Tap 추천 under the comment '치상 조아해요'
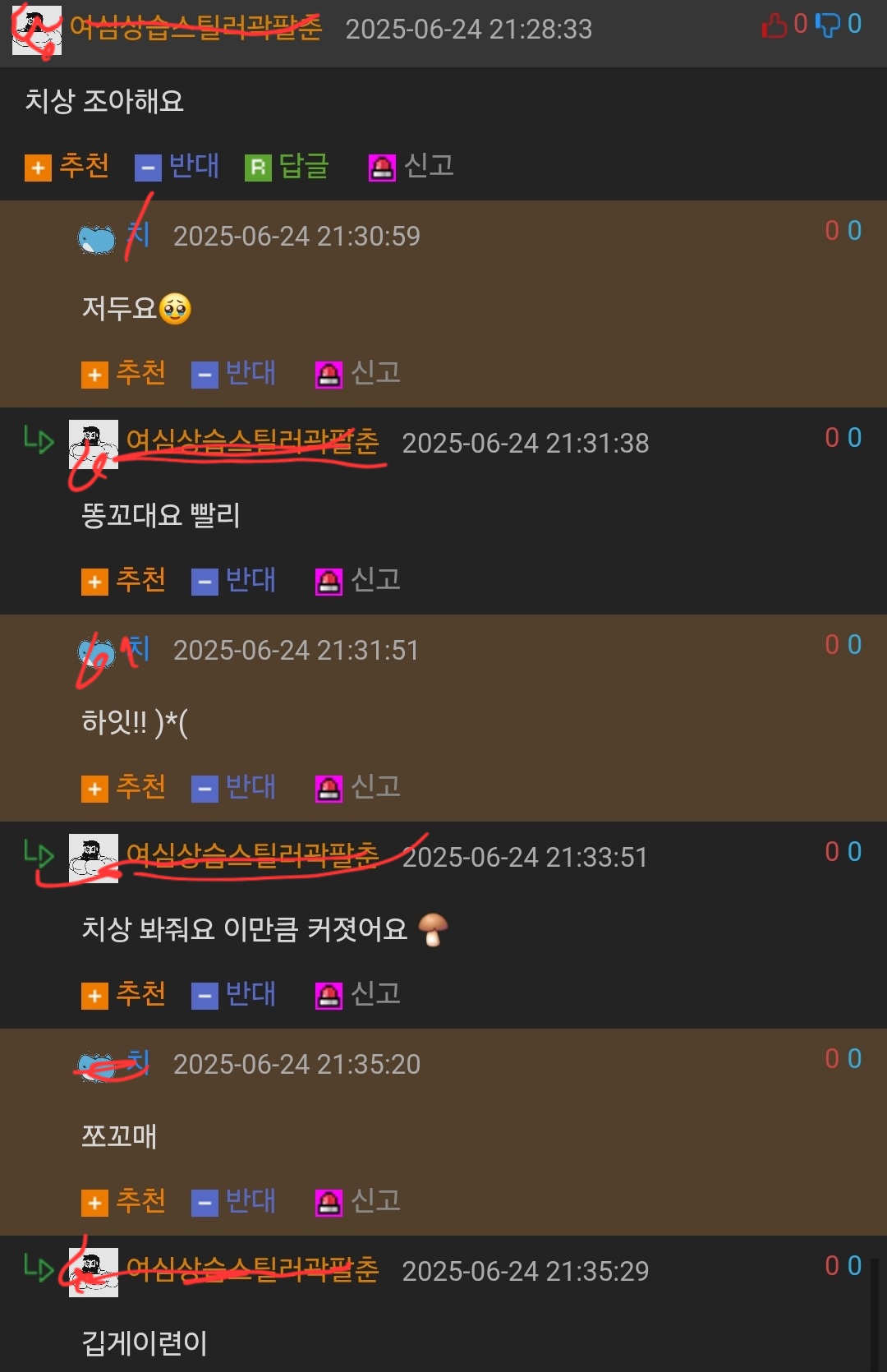The width and height of the screenshot is (887, 1372). pyautogui.click(x=67, y=167)
